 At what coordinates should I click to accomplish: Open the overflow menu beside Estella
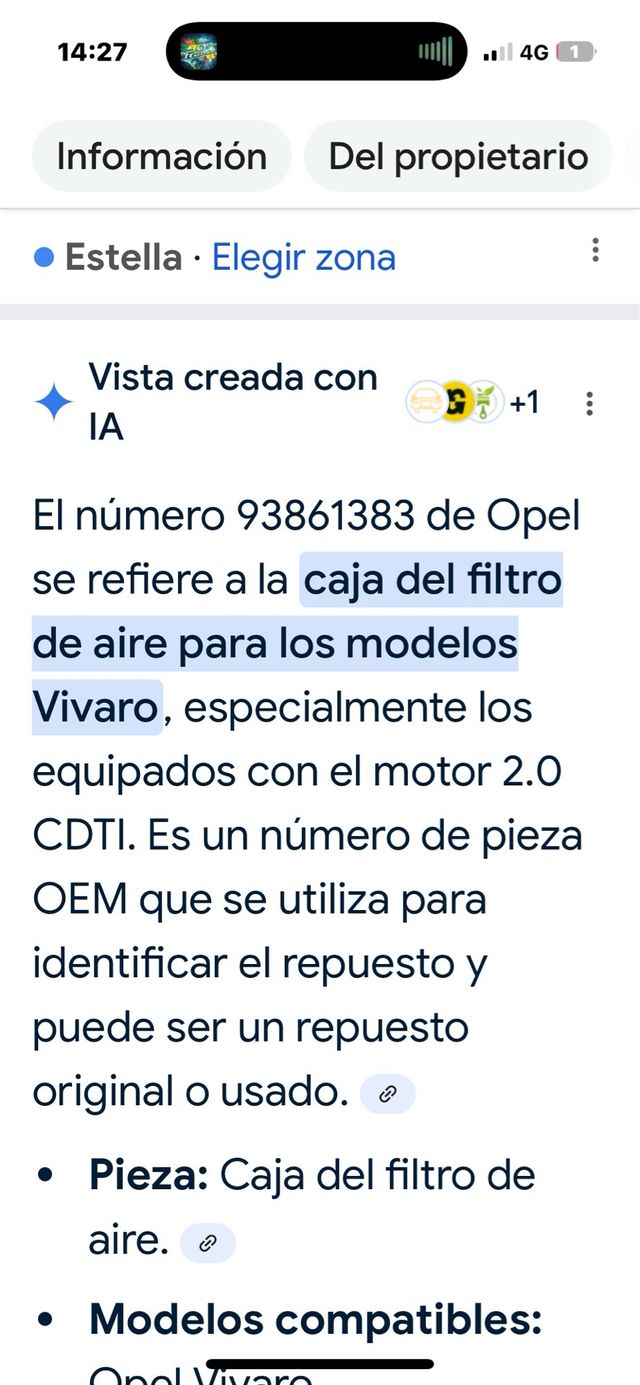point(595,250)
